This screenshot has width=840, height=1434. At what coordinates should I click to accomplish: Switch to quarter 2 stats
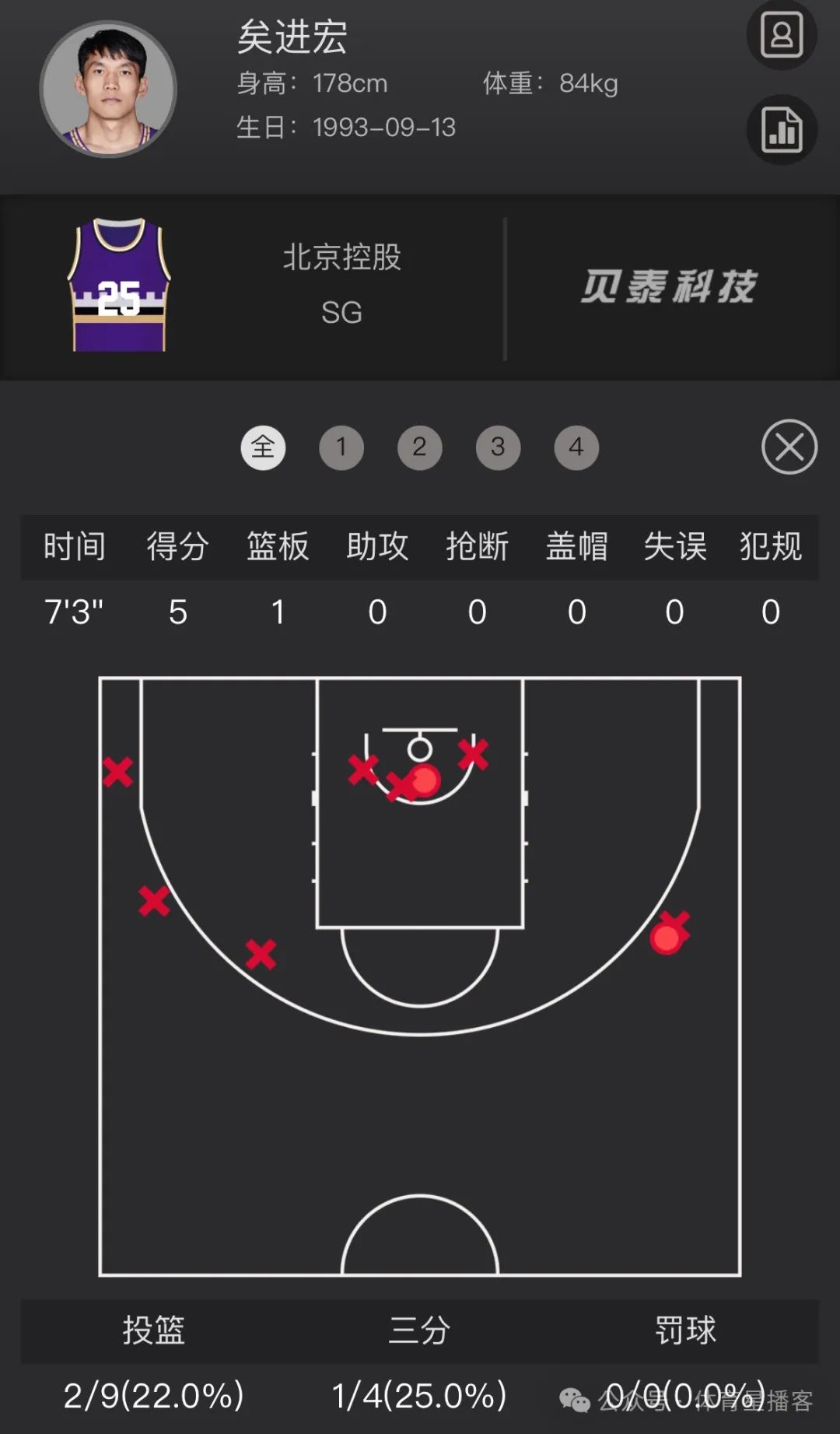(x=419, y=447)
